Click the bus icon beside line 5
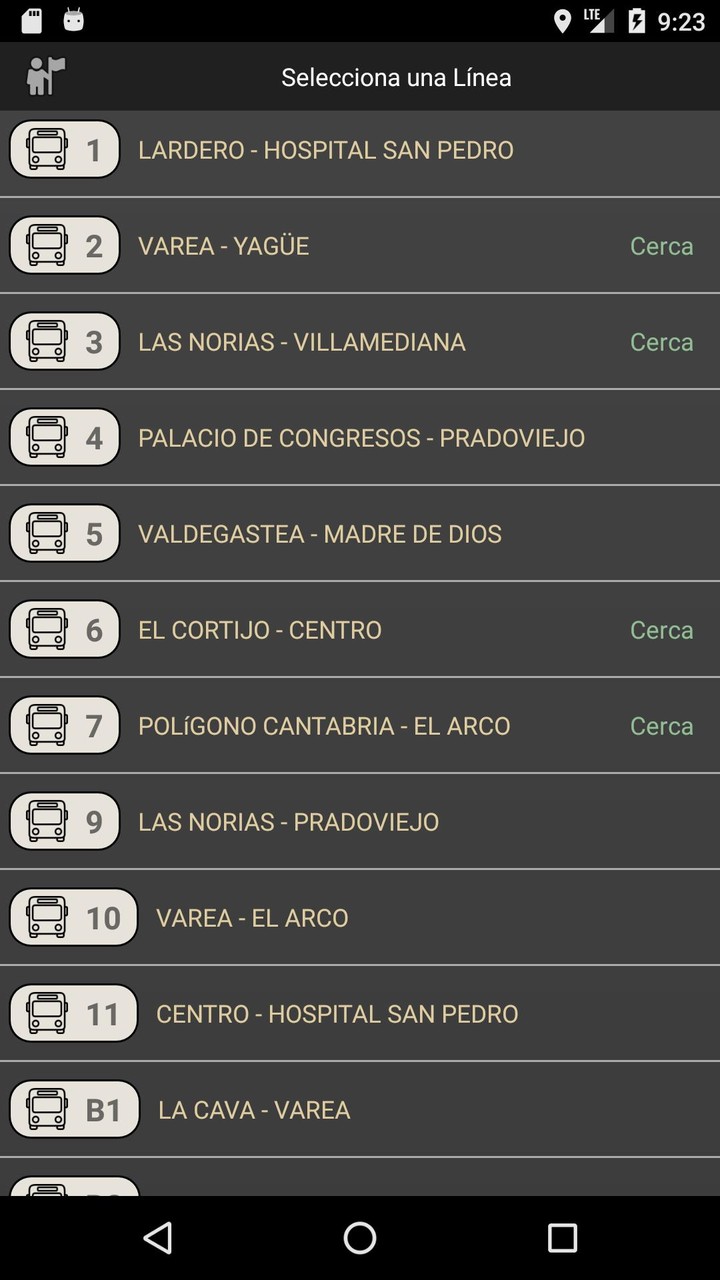 (x=47, y=533)
